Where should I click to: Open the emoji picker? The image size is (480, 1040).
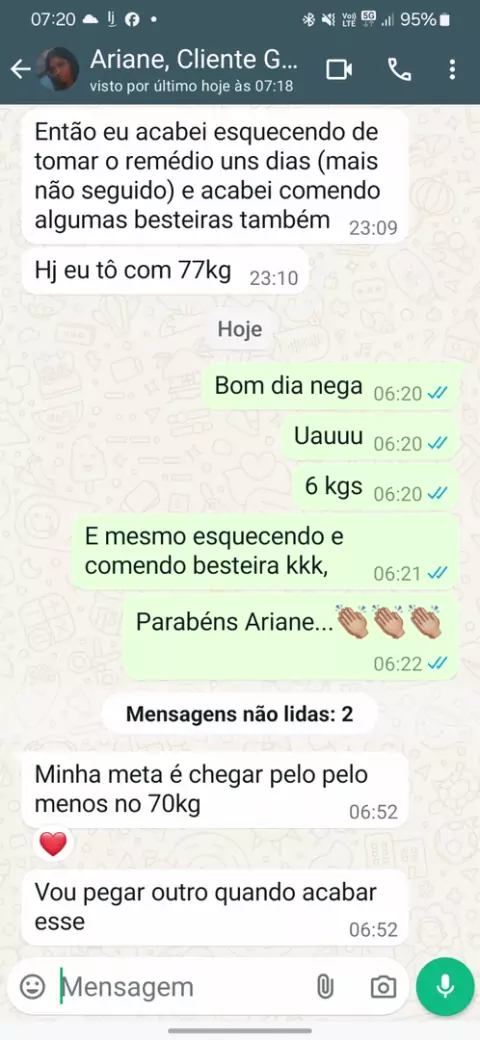click(x=32, y=987)
